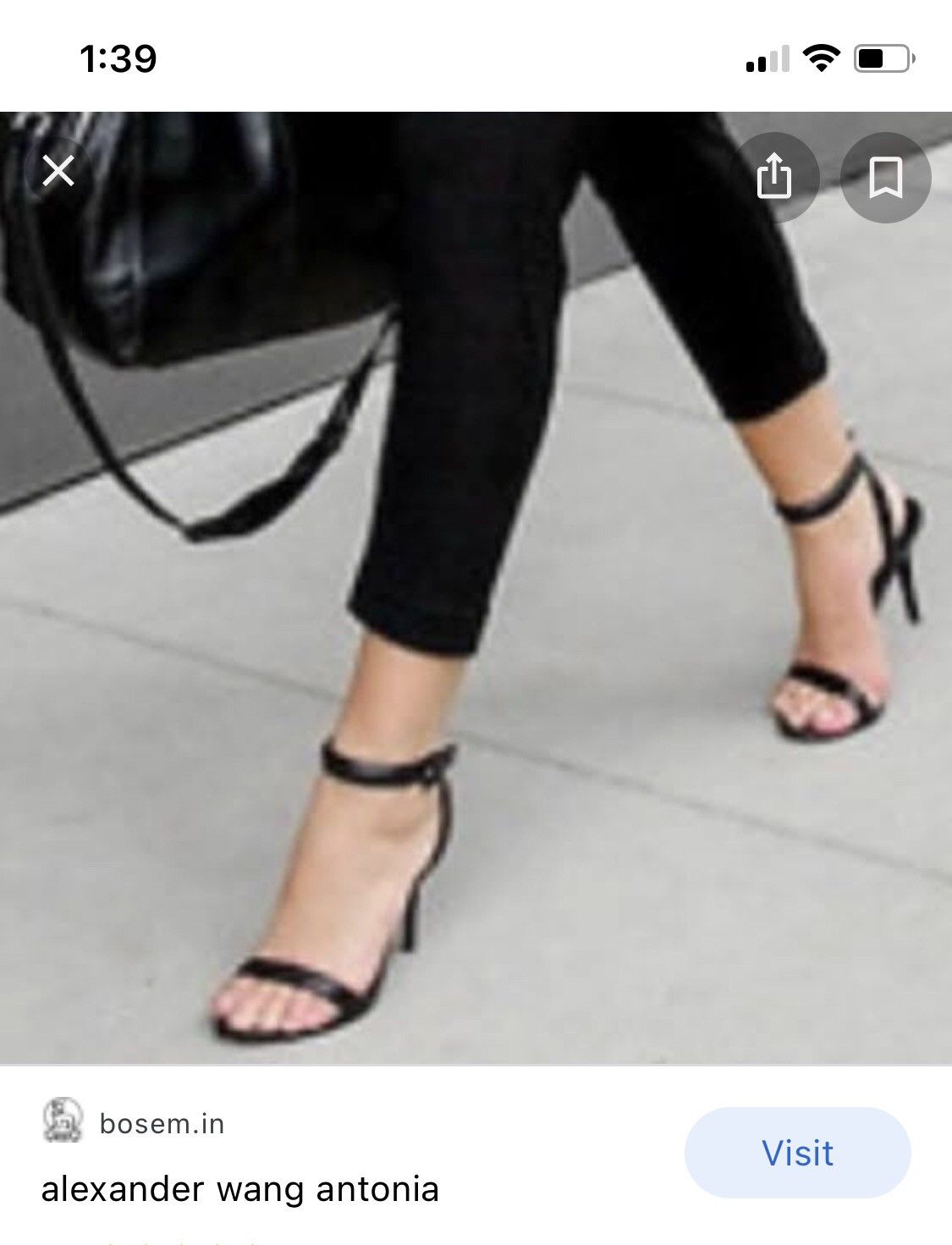This screenshot has height=1245, width=952.
Task: Close the image viewer
Action: [x=58, y=172]
